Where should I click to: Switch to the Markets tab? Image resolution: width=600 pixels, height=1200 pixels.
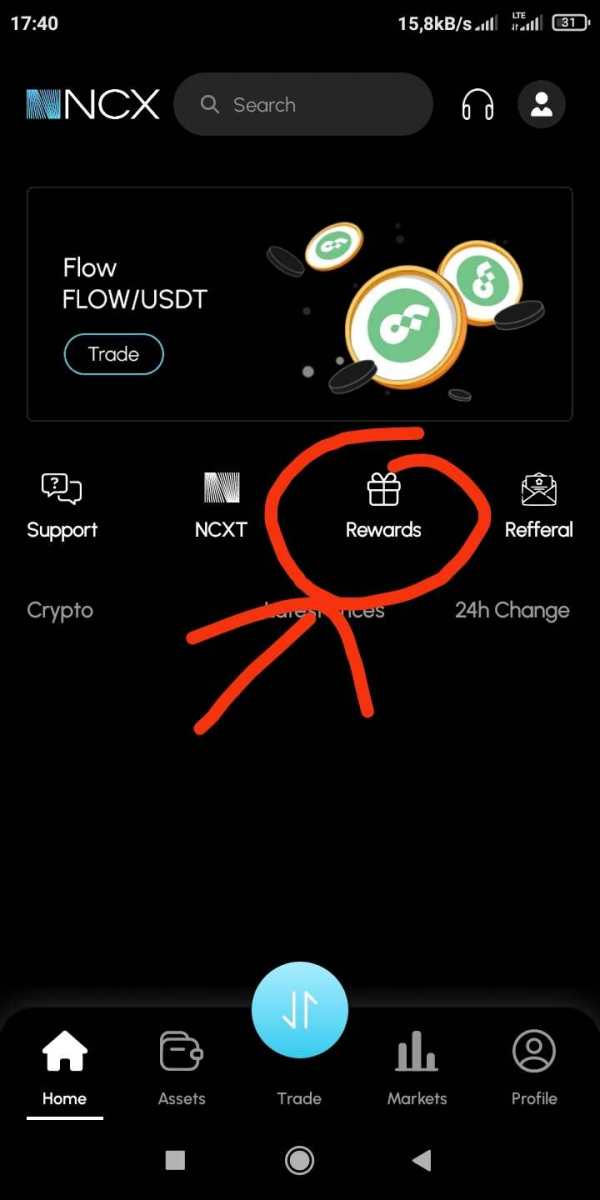tap(417, 1068)
